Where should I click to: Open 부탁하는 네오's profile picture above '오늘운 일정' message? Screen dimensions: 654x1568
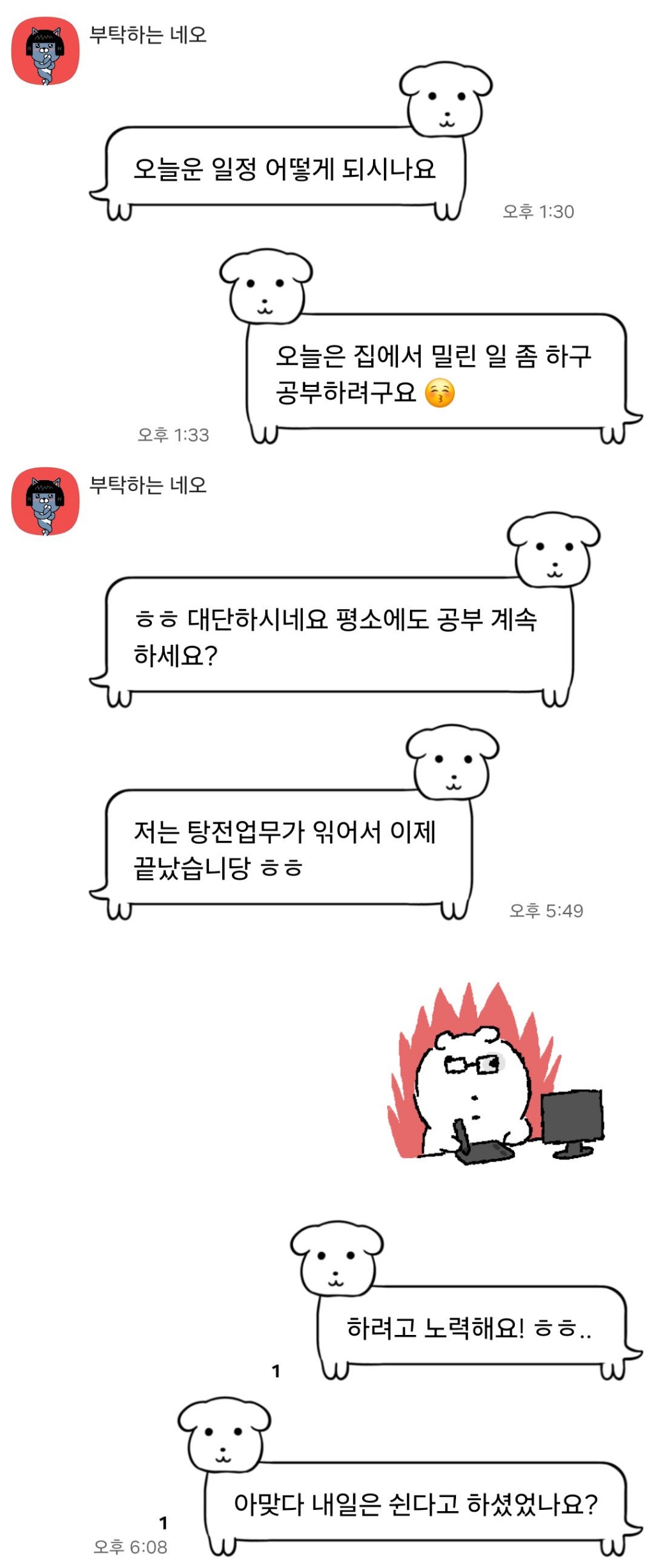(45, 51)
